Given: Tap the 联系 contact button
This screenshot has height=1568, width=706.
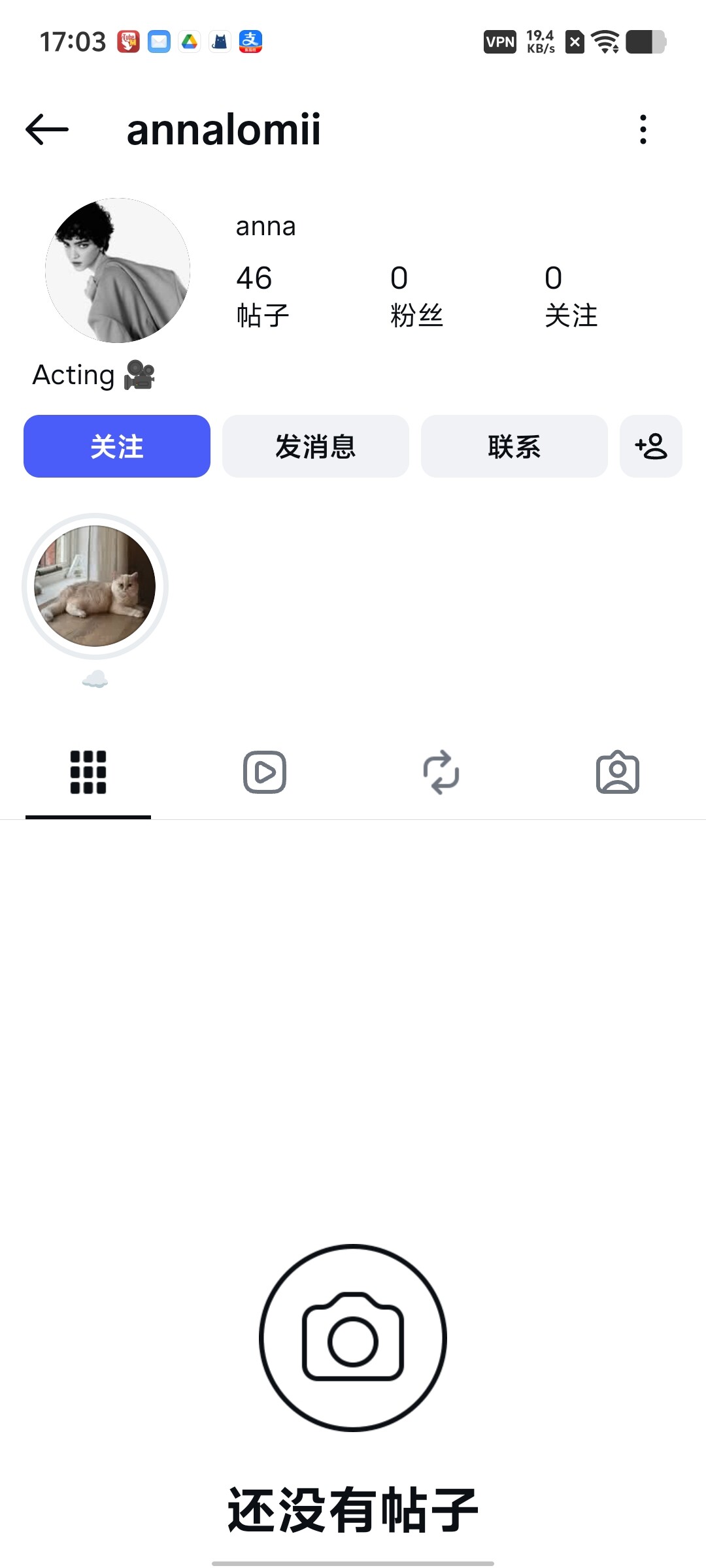Looking at the screenshot, I should click(514, 446).
